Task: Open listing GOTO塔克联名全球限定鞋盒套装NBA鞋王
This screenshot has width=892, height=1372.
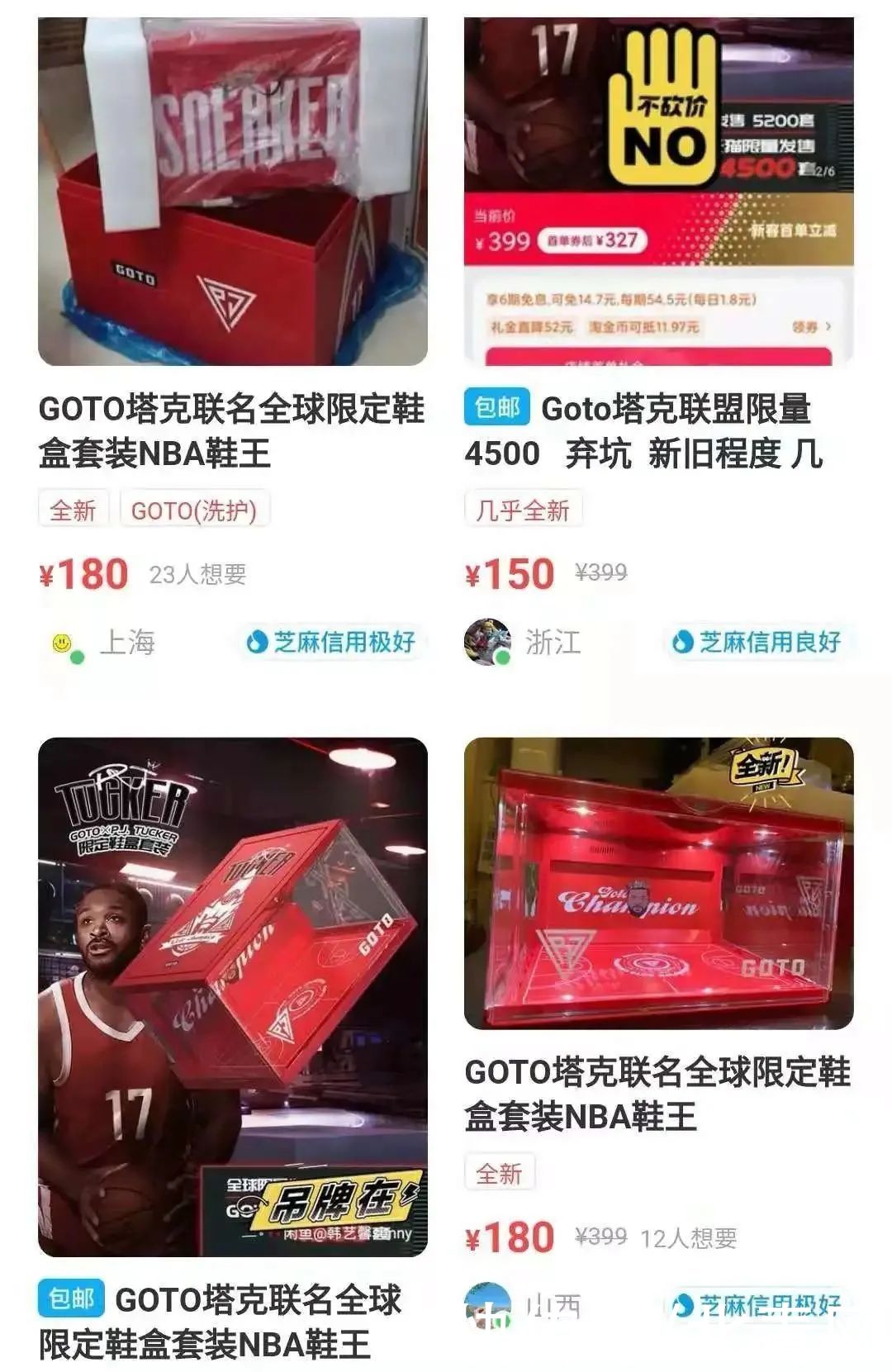Action: tap(231, 430)
